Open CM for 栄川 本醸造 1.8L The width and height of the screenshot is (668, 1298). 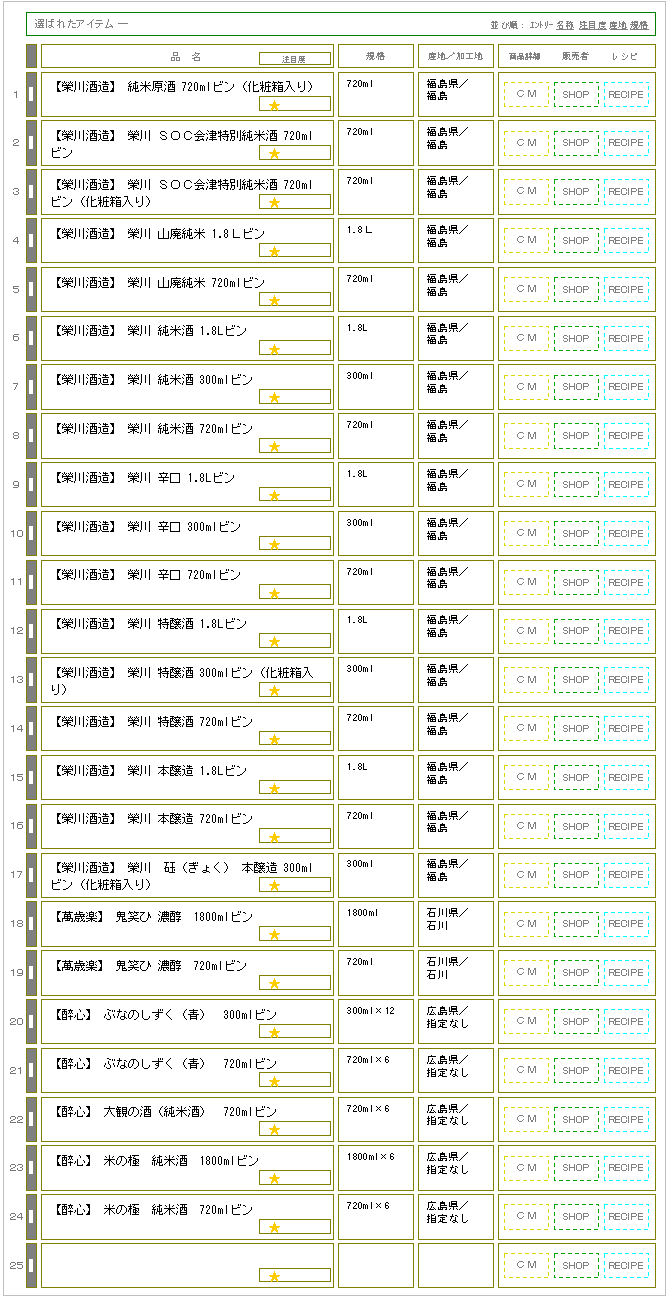(526, 778)
